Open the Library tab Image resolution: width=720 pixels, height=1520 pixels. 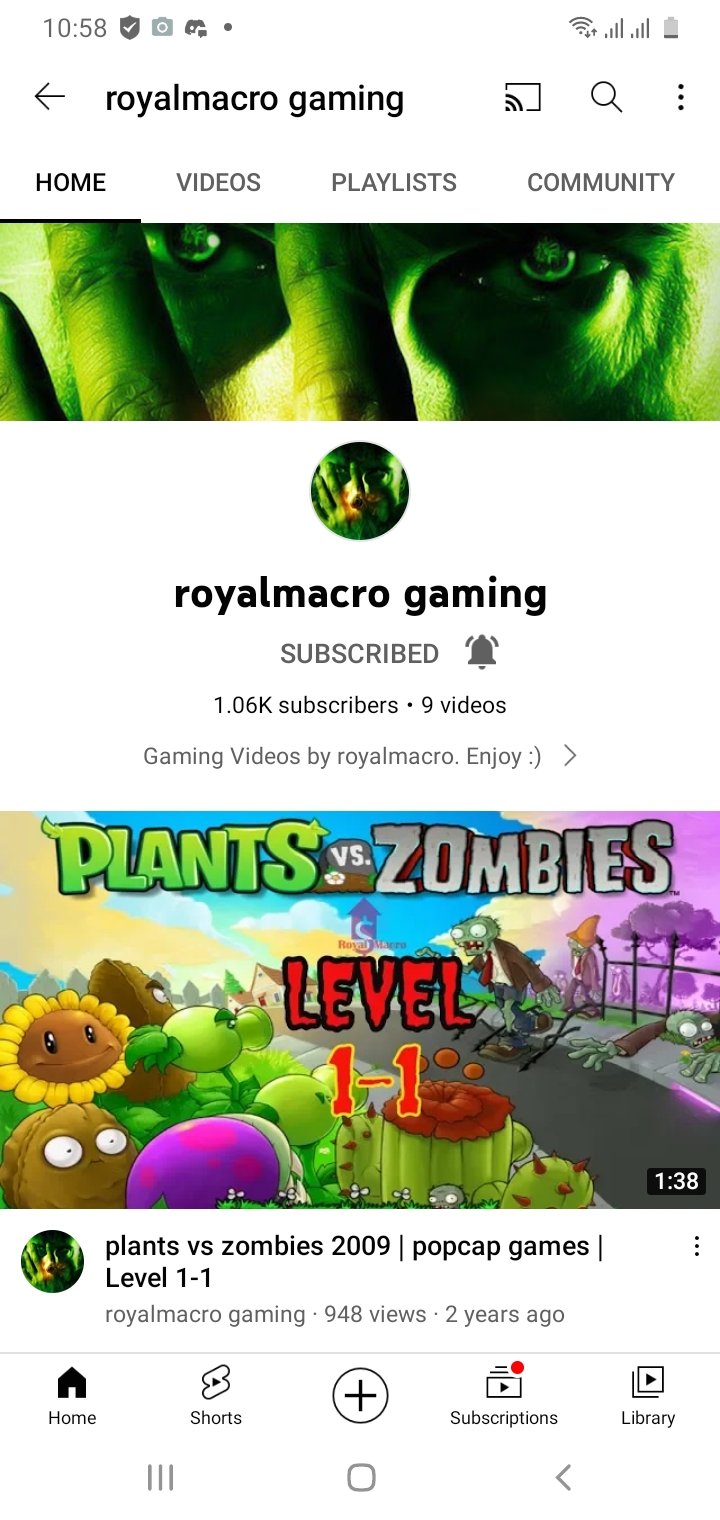pyautogui.click(x=648, y=1395)
